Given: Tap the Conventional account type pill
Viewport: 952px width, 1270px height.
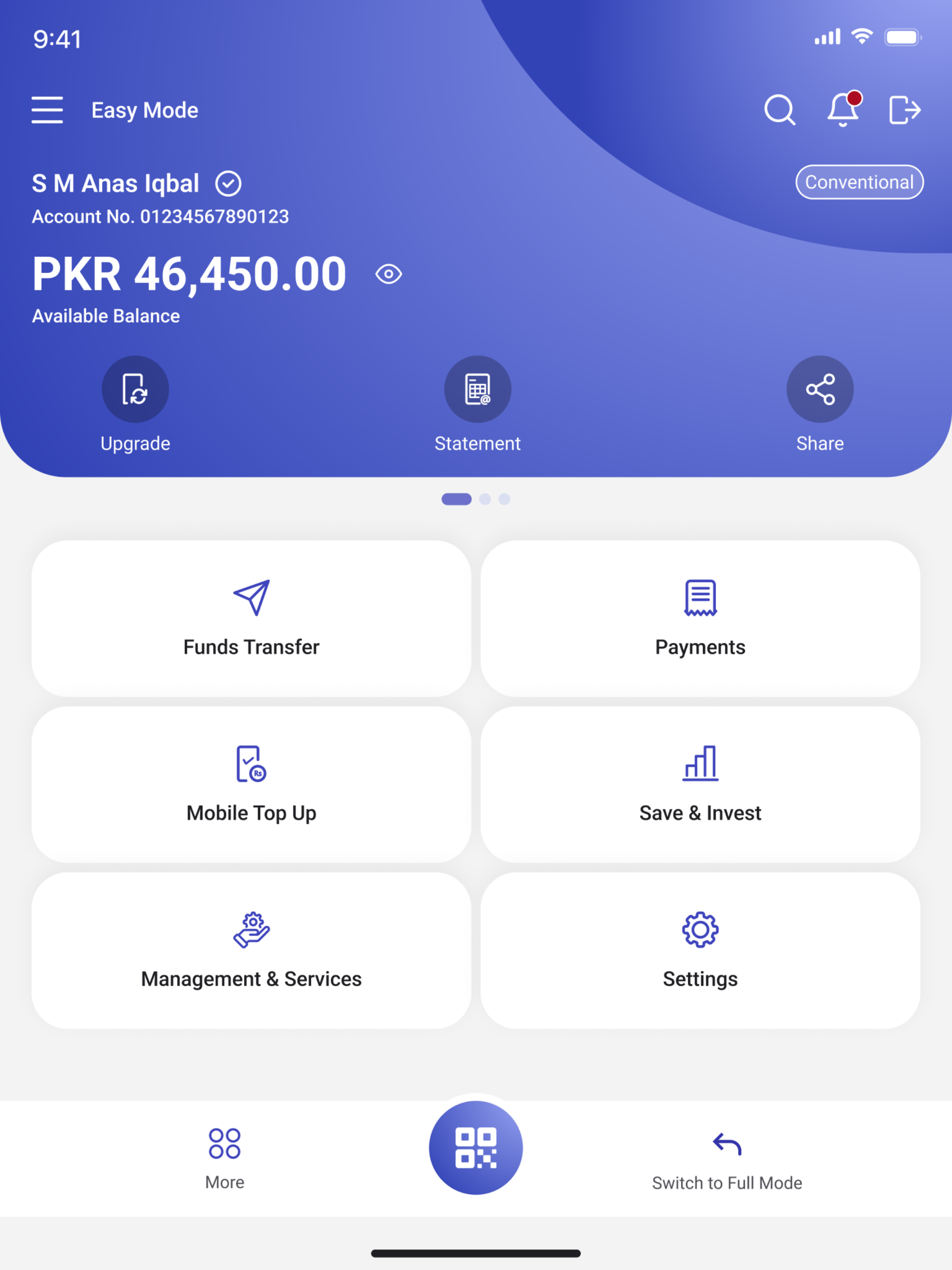Looking at the screenshot, I should click(x=859, y=182).
